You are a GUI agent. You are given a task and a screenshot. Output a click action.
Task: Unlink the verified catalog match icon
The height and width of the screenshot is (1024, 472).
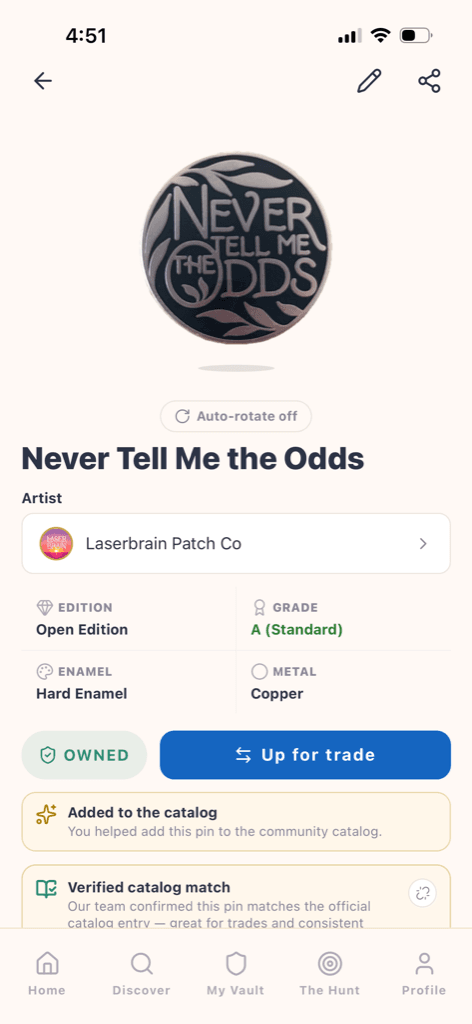click(422, 893)
